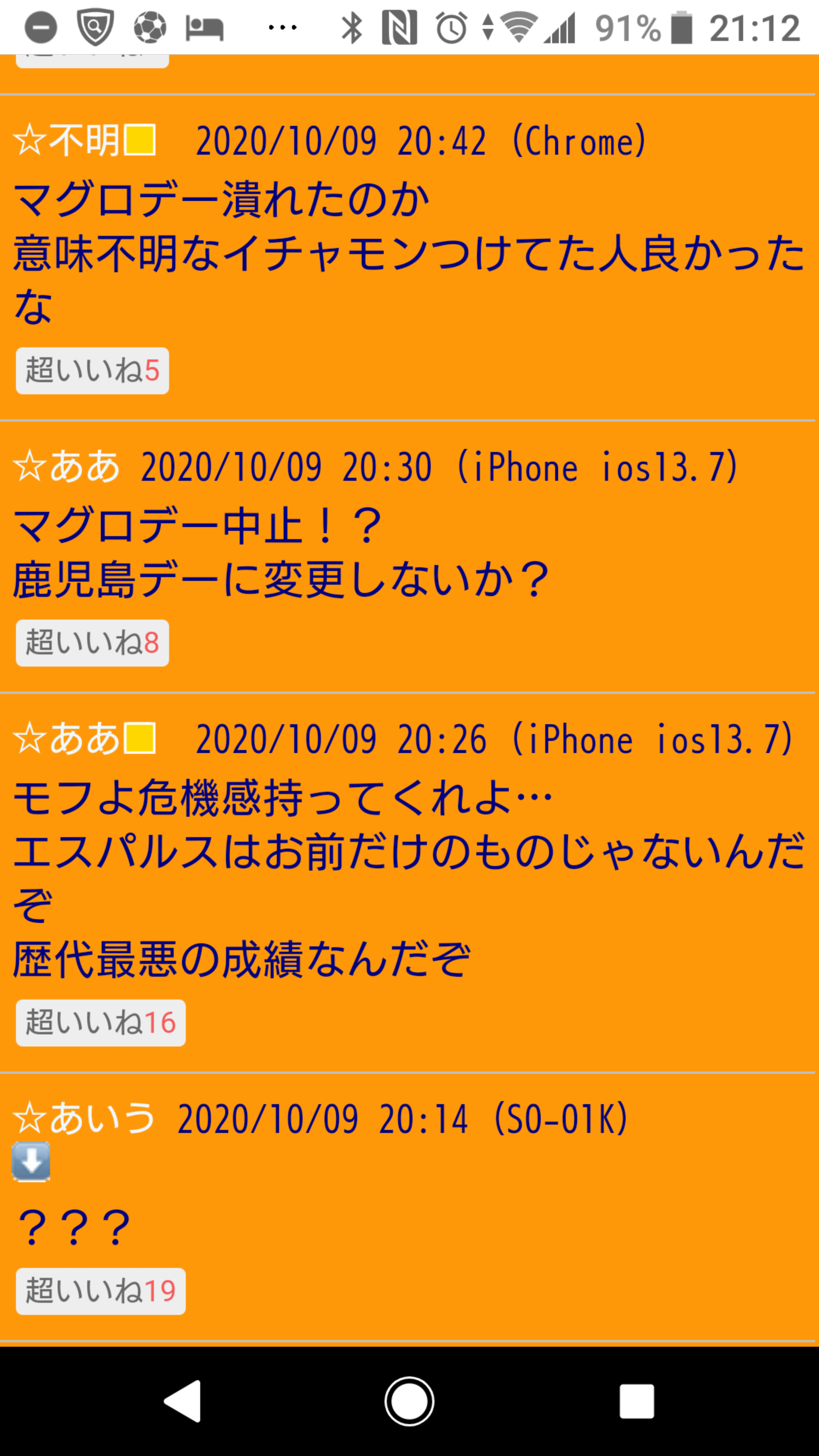Screen dimensions: 819x1456
Task: Go back with the system back button
Action: [182, 1401]
